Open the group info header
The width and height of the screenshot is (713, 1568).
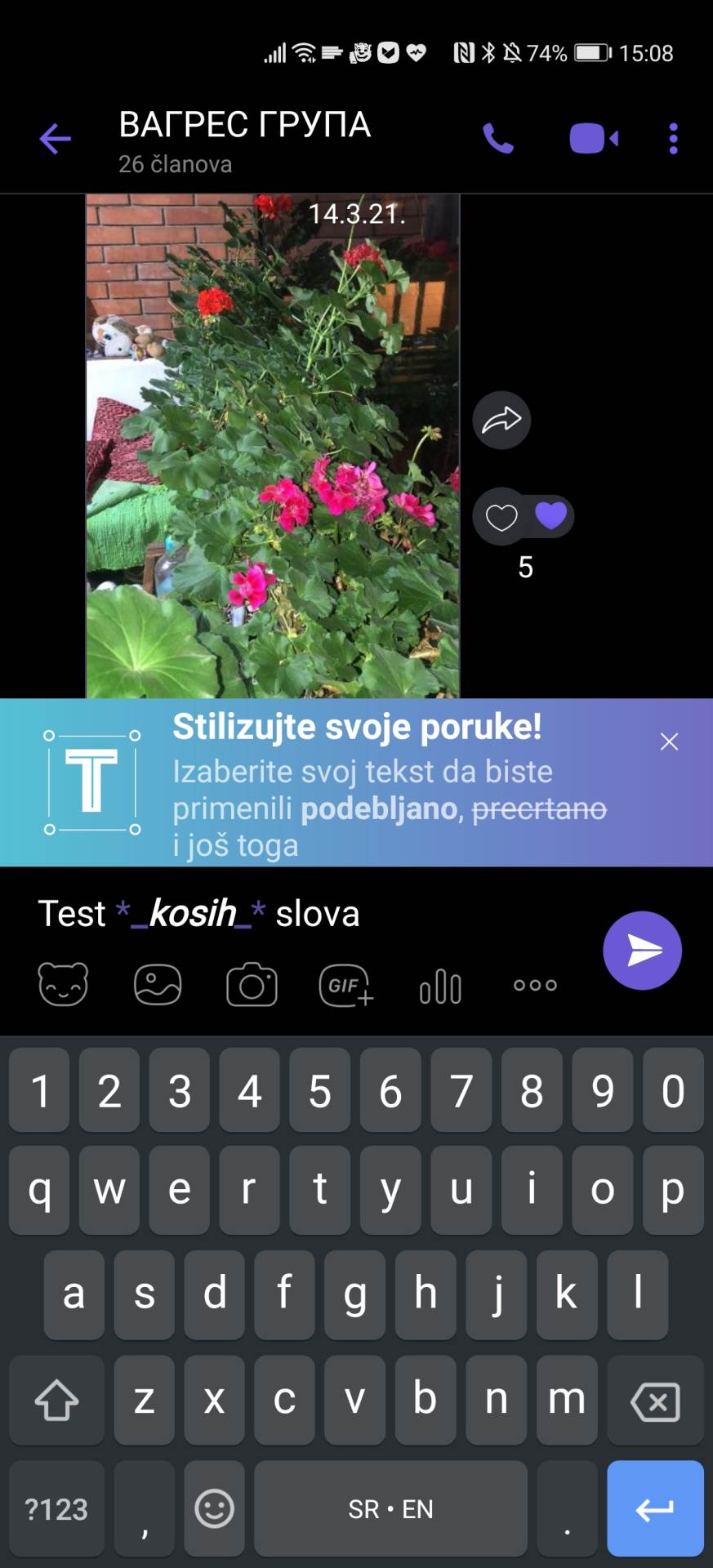tap(245, 139)
